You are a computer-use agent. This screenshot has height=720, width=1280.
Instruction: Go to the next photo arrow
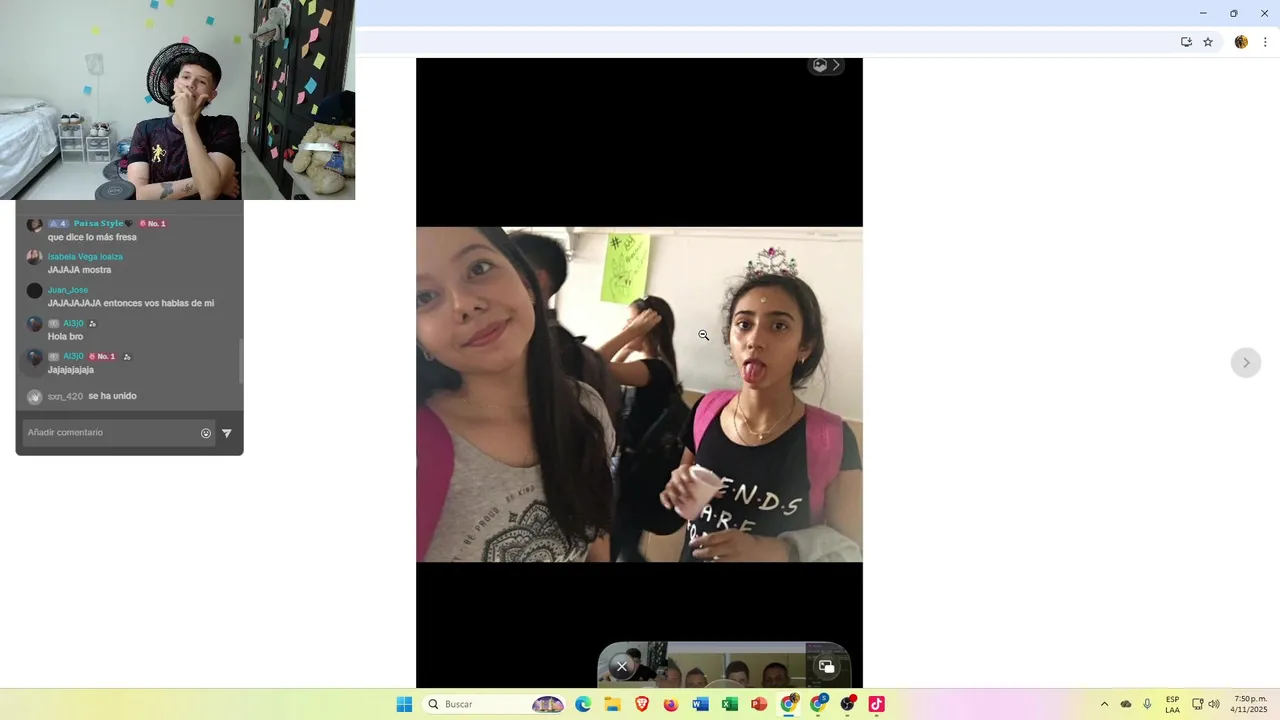[1245, 363]
